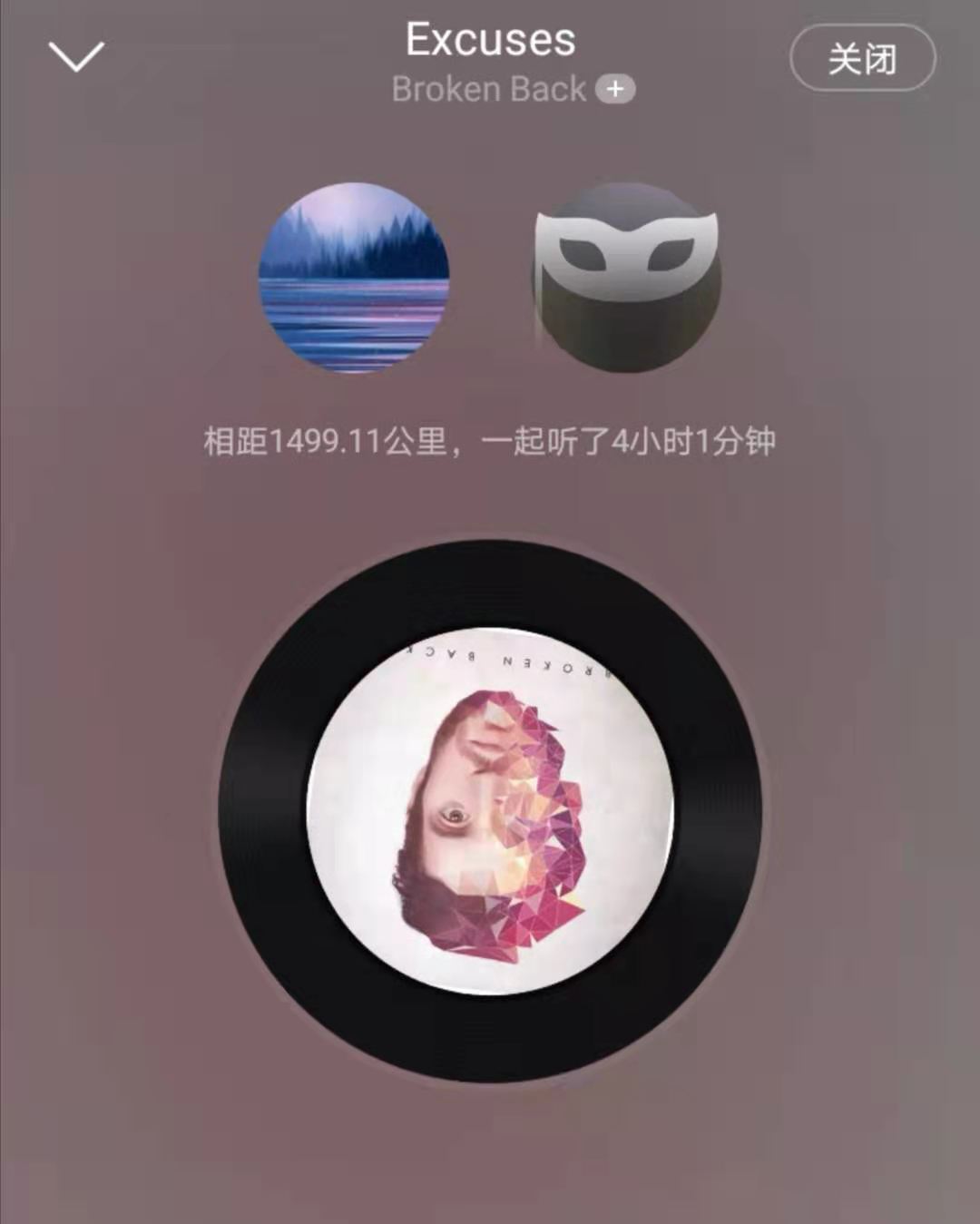Tap the spinning vinyl album cover
Screen dimensions: 980x1224
tap(490, 810)
